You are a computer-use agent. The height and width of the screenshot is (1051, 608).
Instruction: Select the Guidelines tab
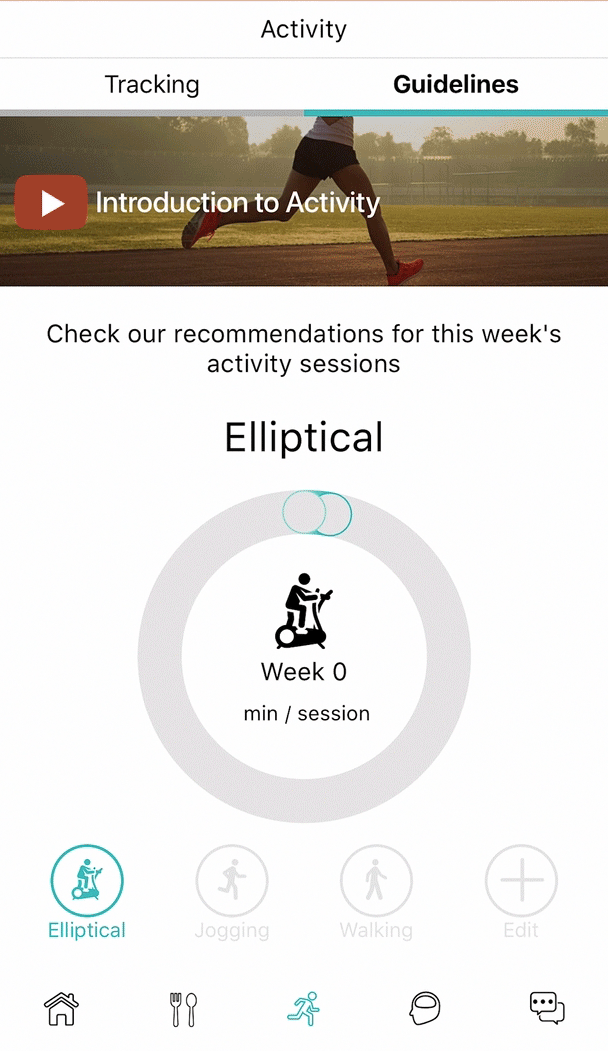pos(456,84)
